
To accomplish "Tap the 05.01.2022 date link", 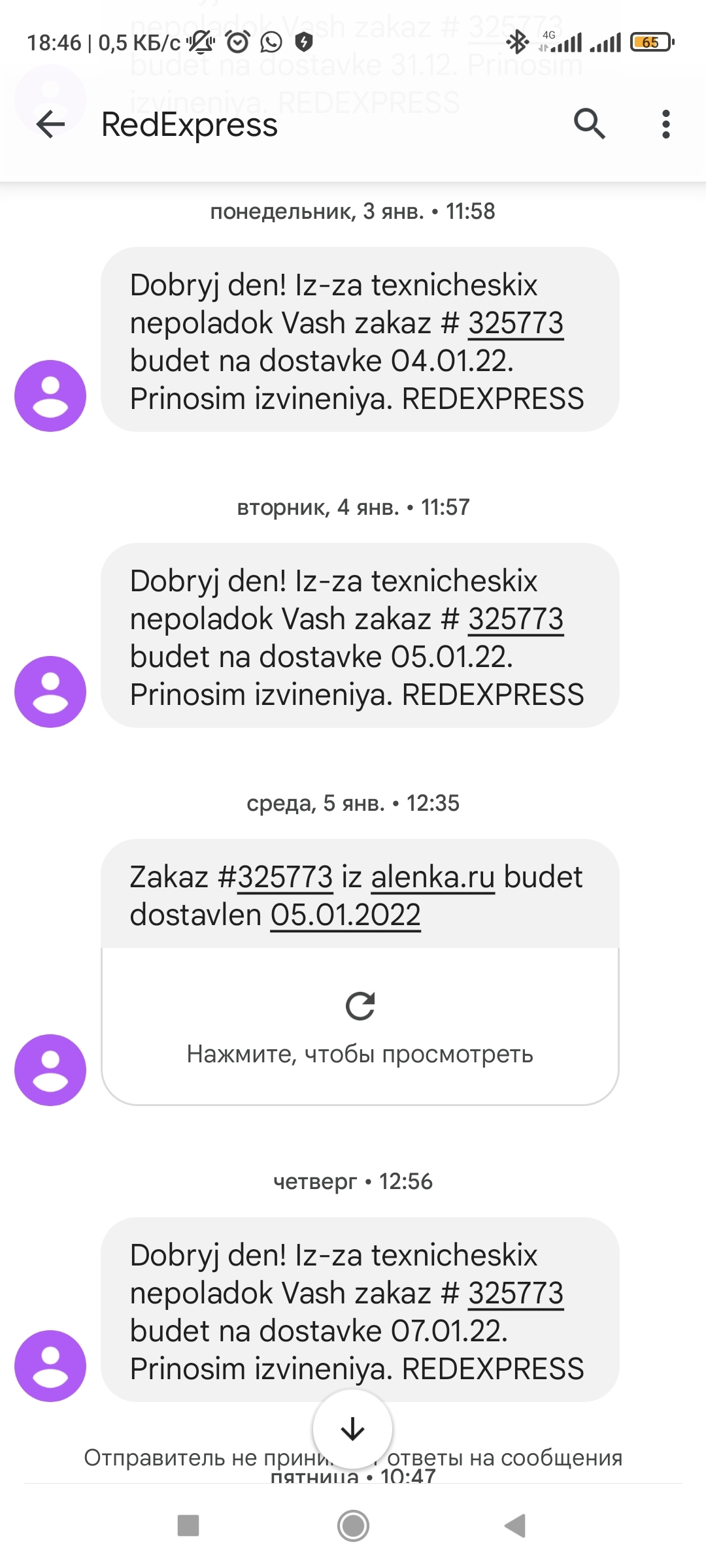I will tap(345, 915).
